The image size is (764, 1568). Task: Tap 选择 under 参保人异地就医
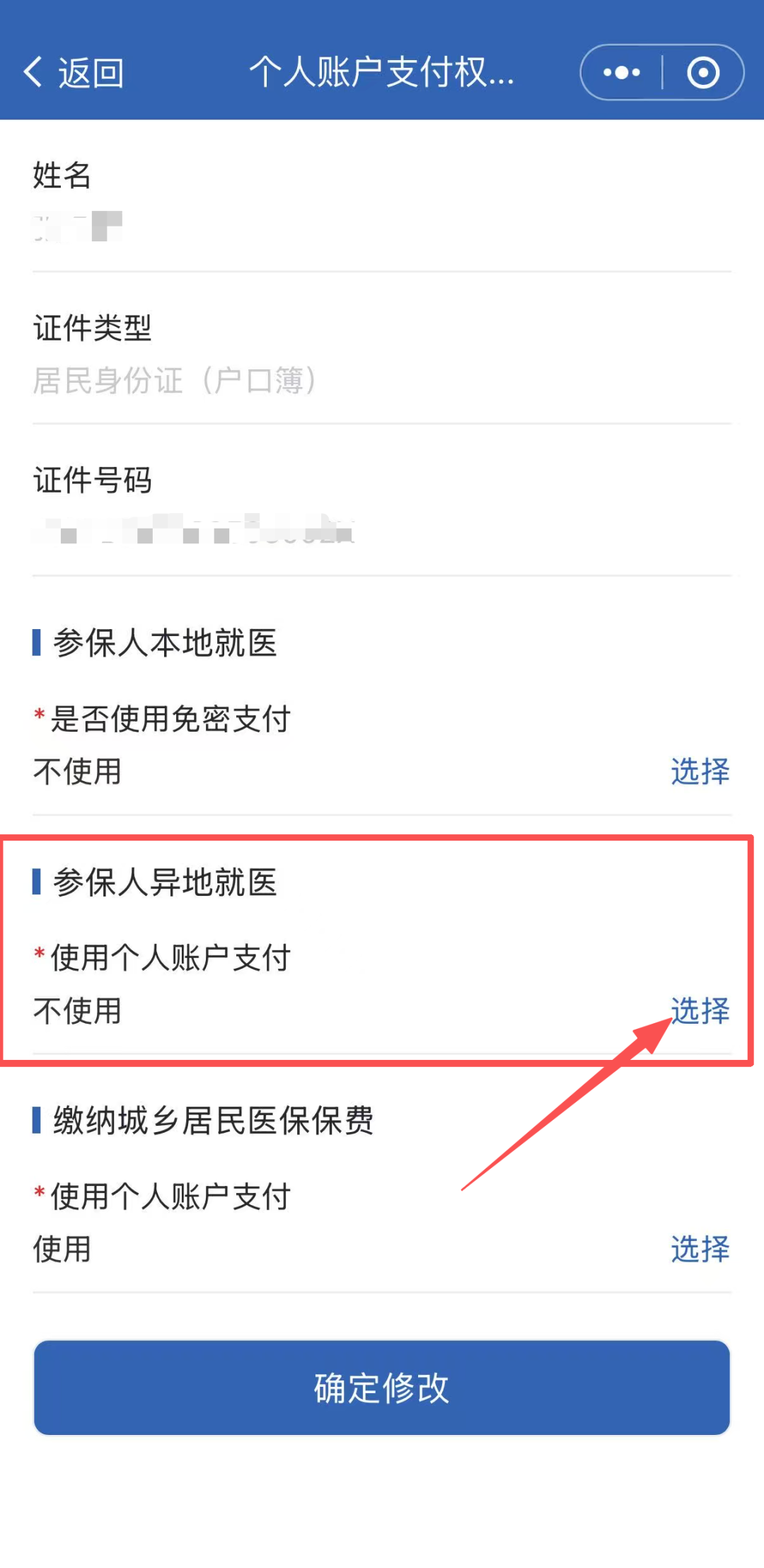coord(700,1010)
